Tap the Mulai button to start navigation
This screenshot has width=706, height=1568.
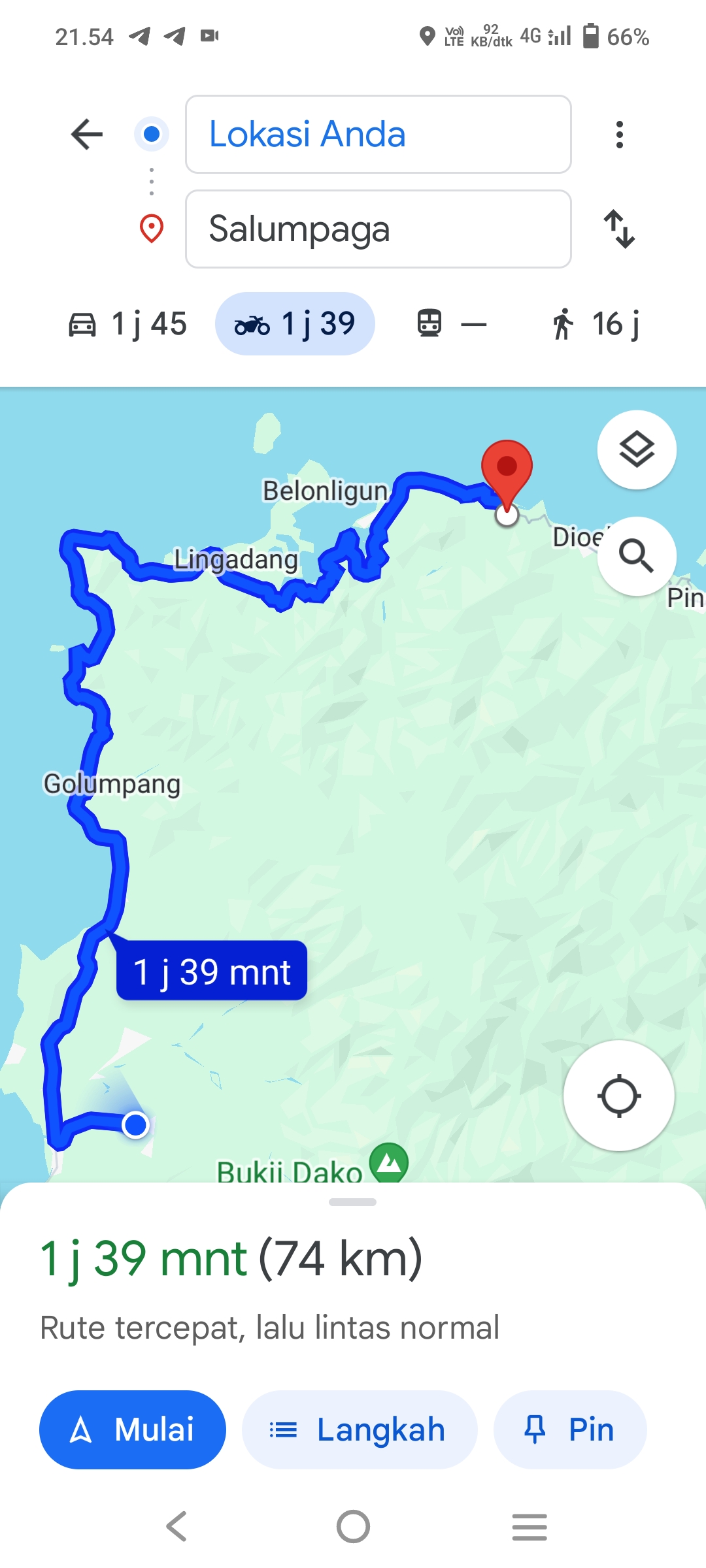(x=133, y=1429)
